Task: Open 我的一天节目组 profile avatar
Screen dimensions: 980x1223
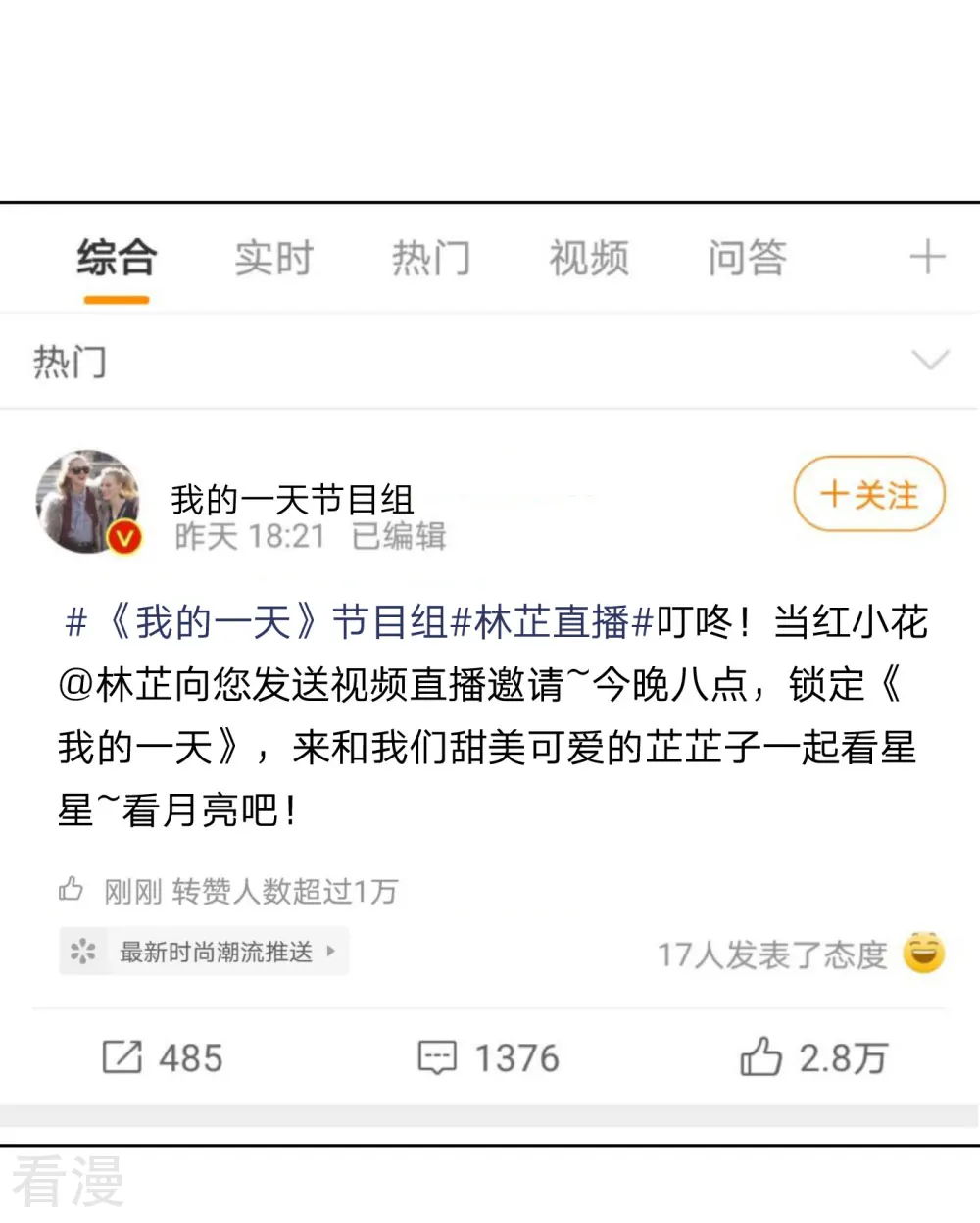Action: click(88, 503)
